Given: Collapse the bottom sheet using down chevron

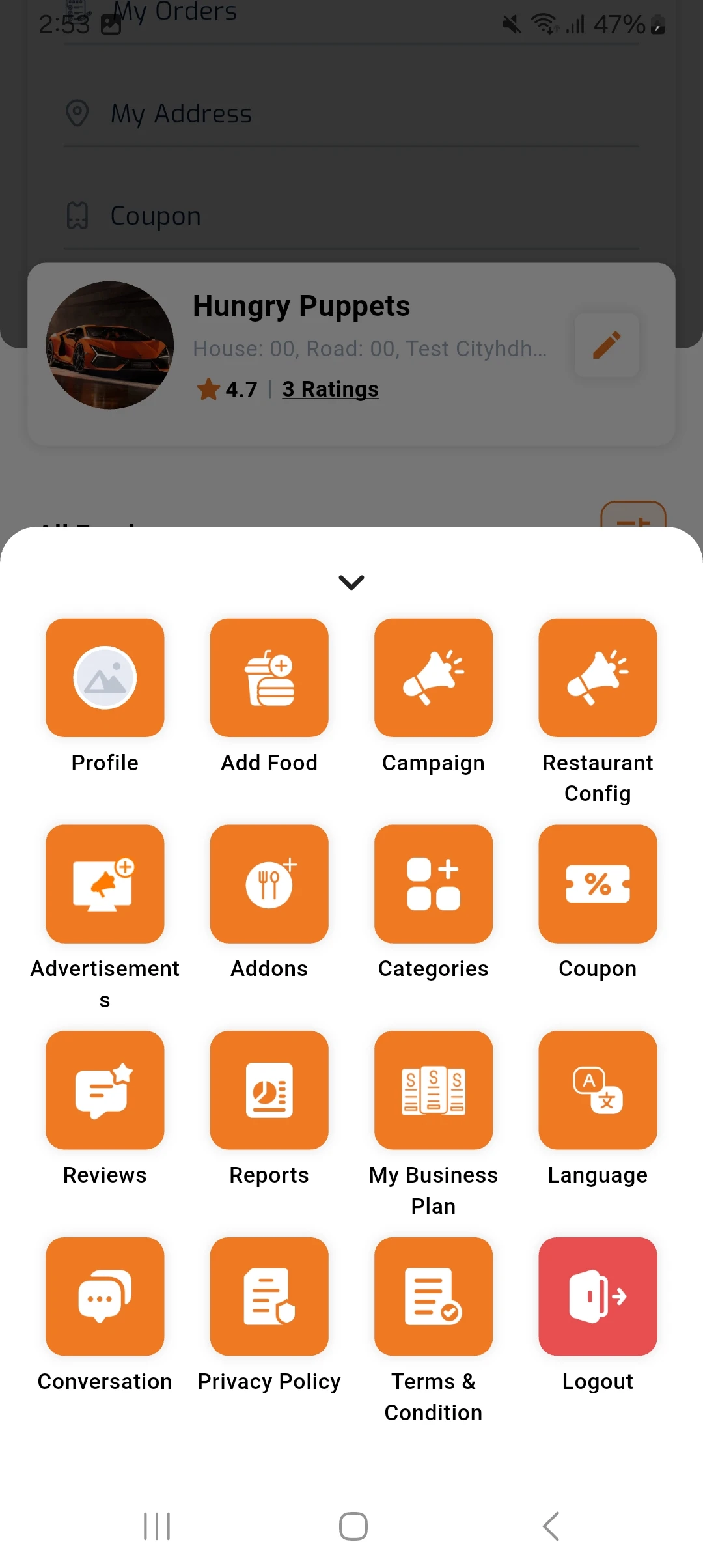Looking at the screenshot, I should [x=351, y=581].
